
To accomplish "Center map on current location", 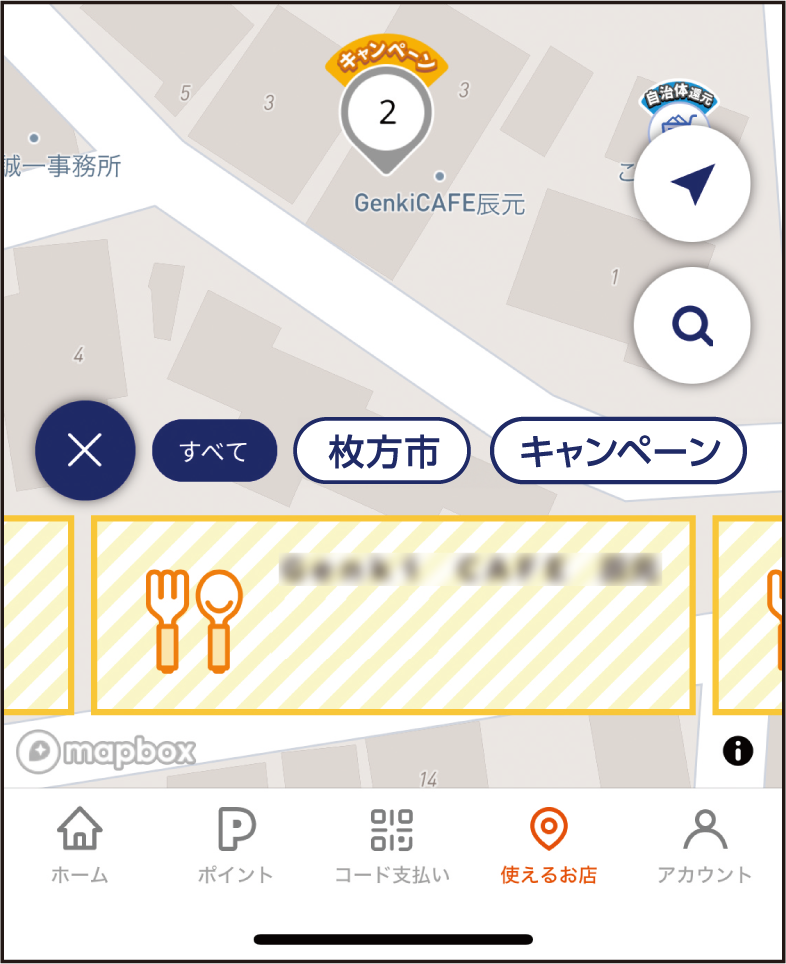I will click(x=692, y=184).
